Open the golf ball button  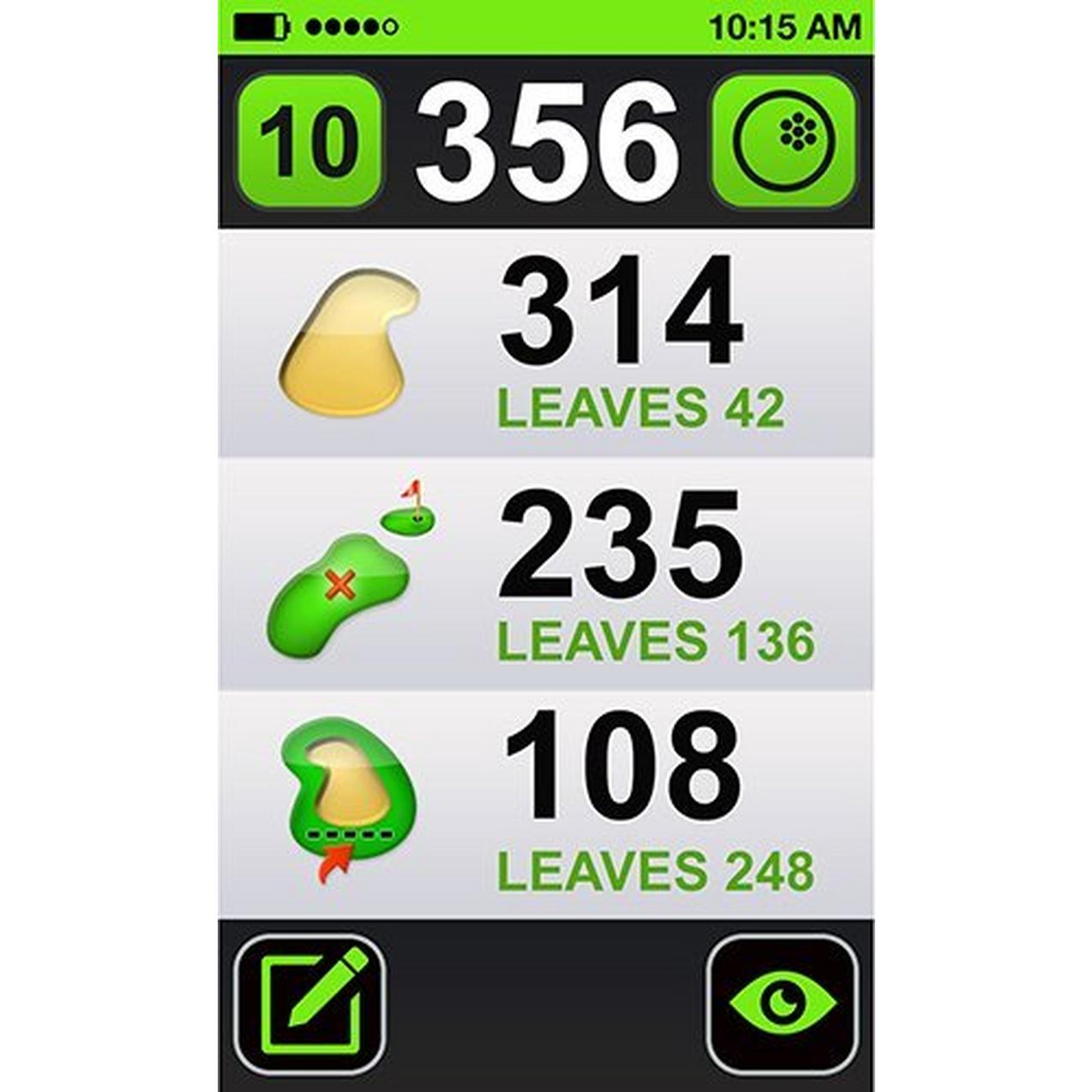pyautogui.click(x=784, y=141)
